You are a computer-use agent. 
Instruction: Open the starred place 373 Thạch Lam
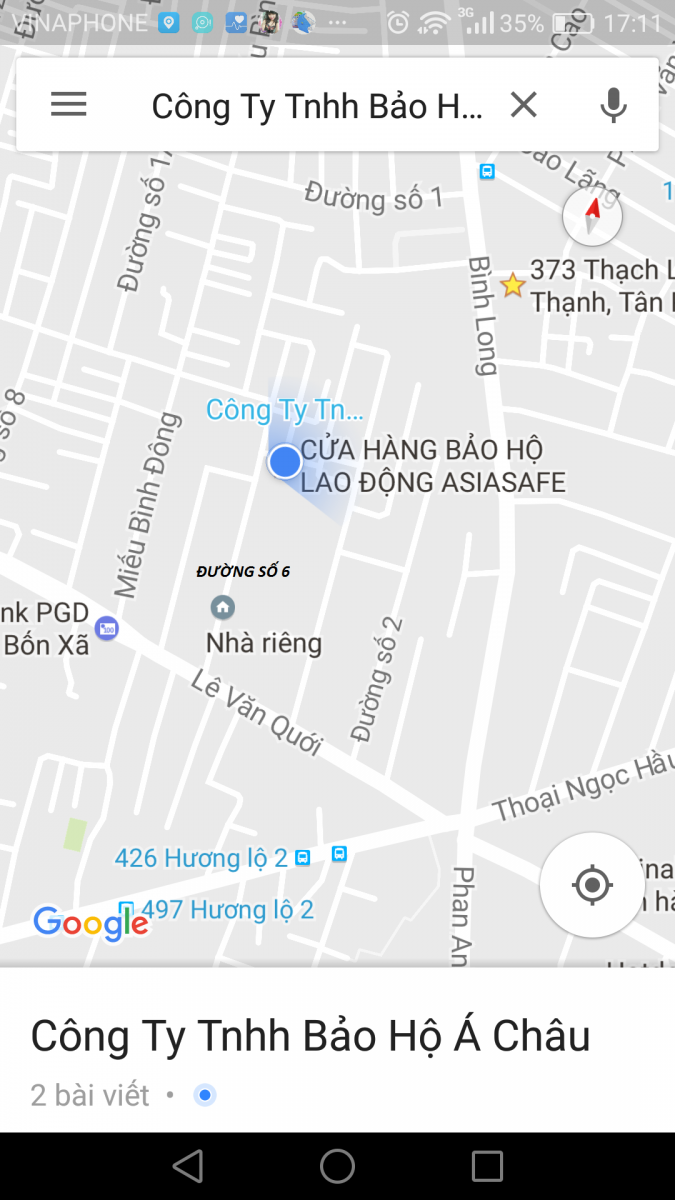coord(513,286)
